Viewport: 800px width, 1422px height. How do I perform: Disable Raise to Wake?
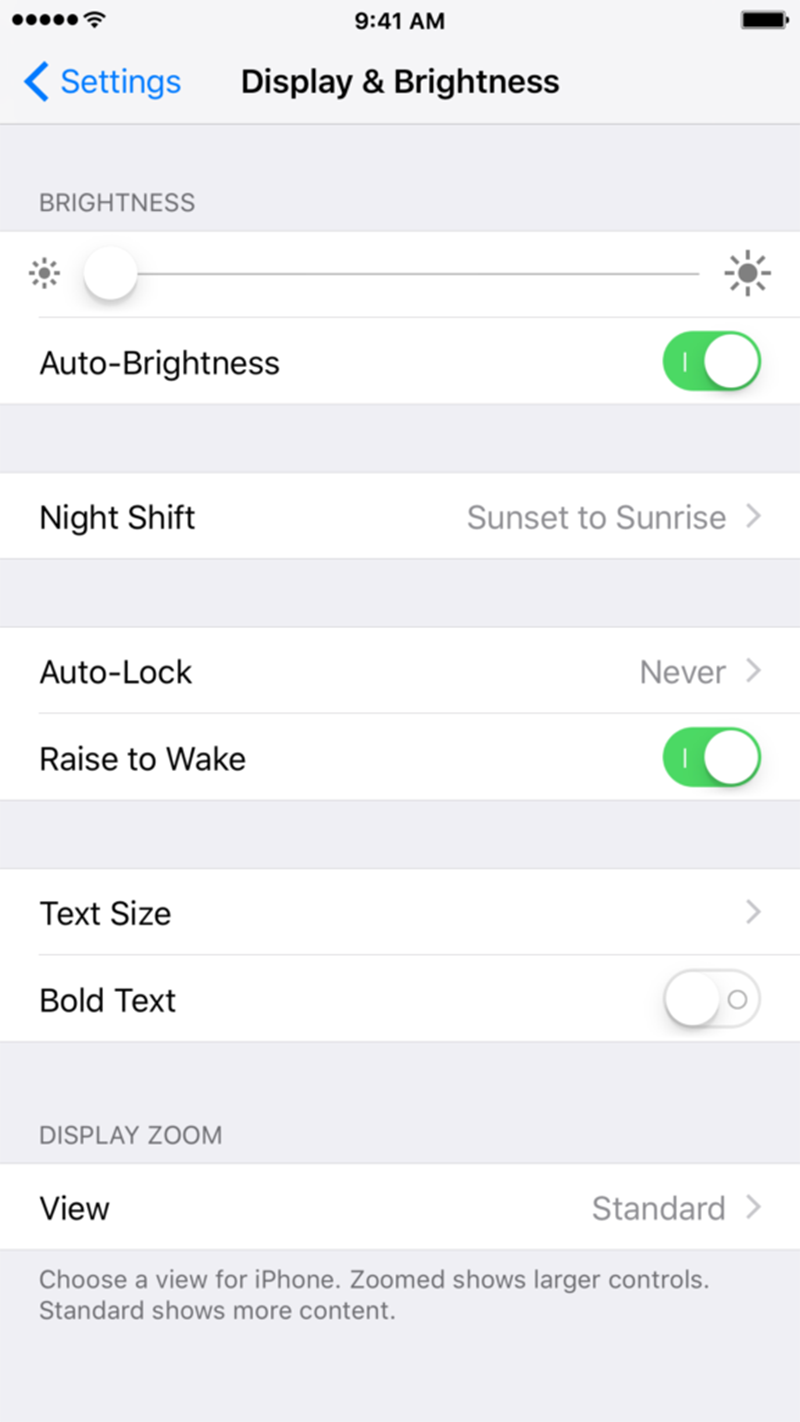(711, 758)
